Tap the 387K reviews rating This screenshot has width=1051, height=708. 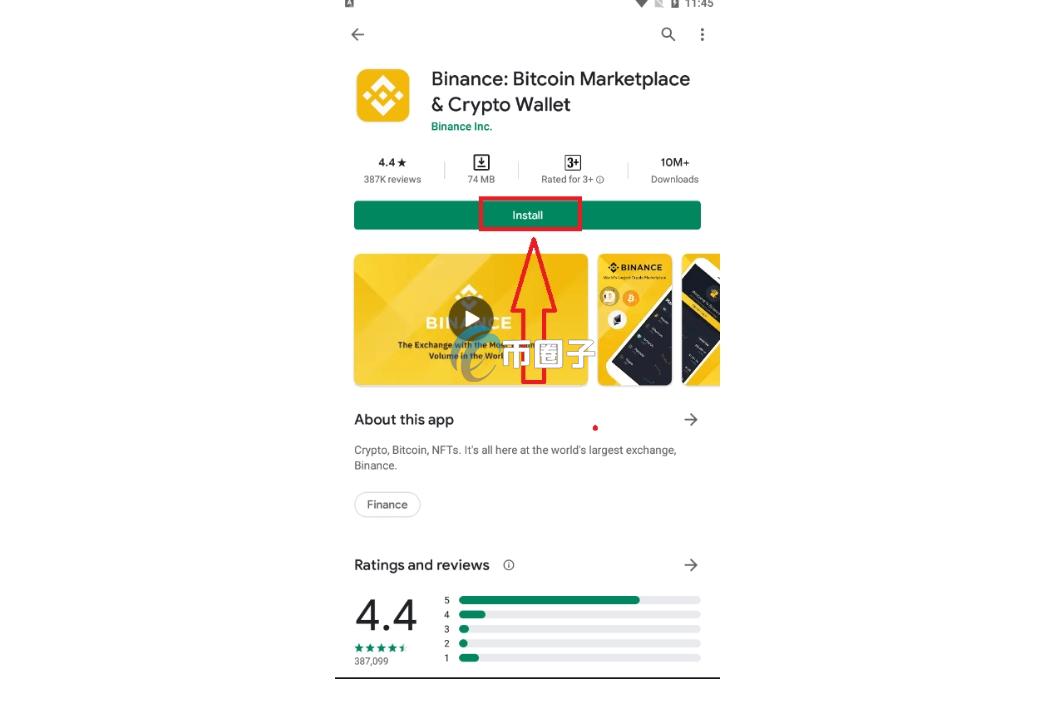pos(392,170)
